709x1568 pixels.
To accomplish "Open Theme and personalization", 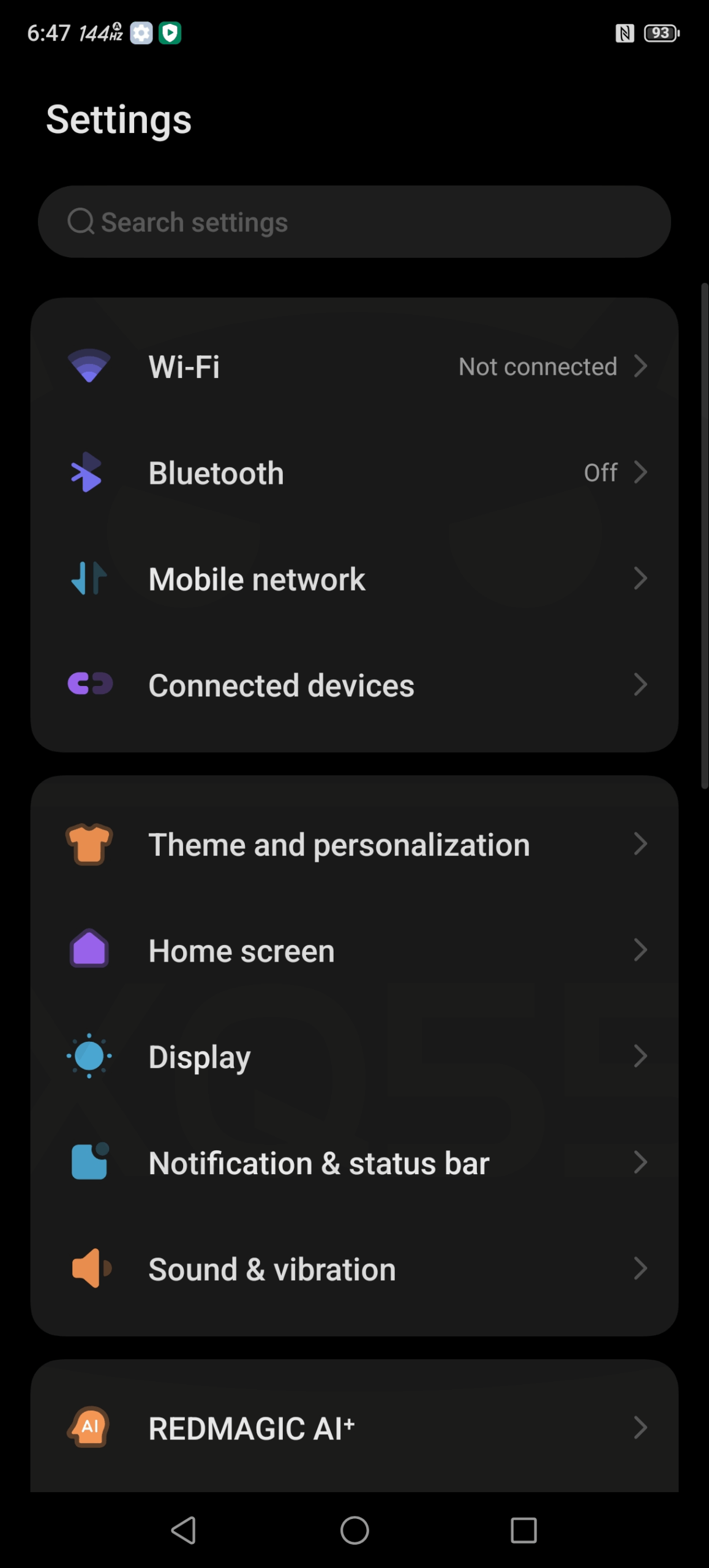I will click(354, 845).
